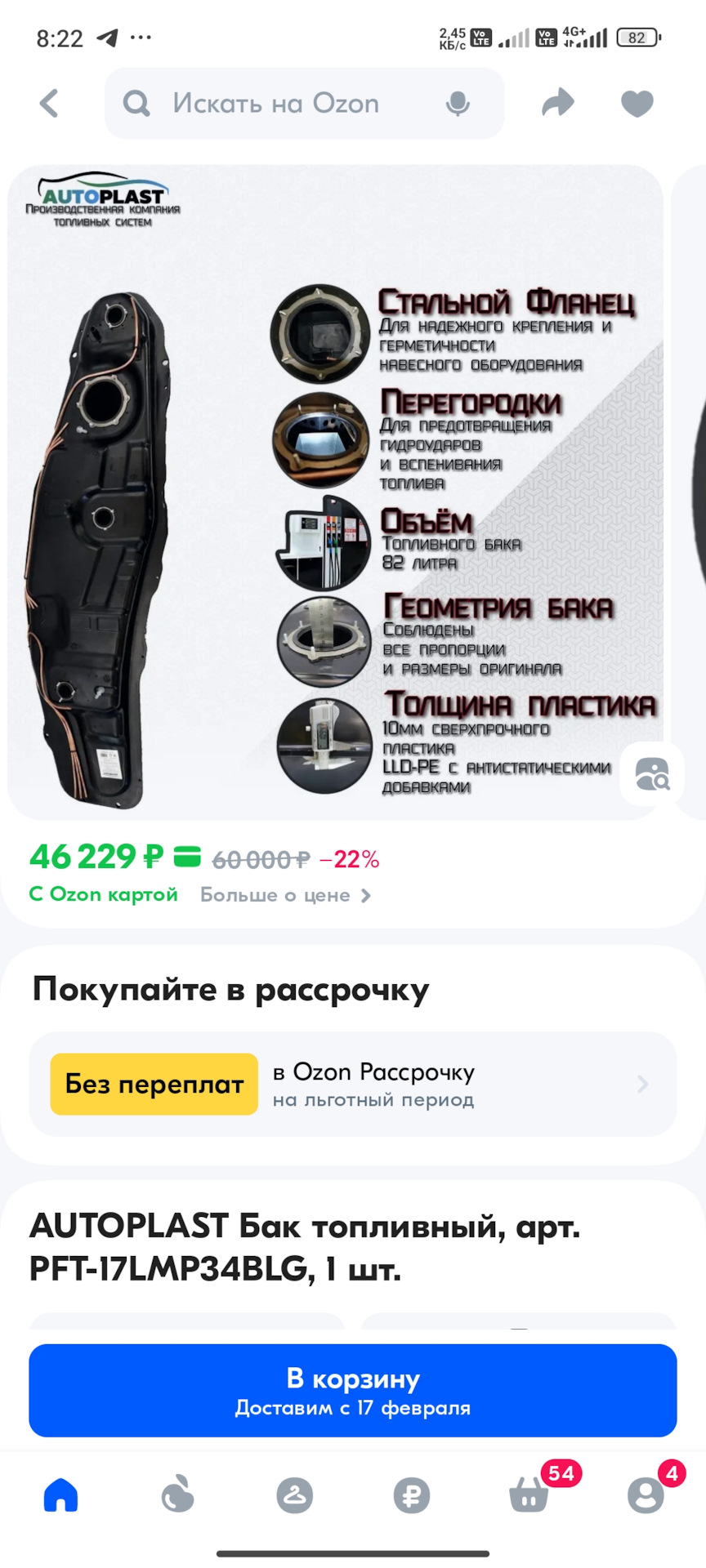Open the Fresh tab with the apple icon
Viewport: 706px width, 1568px height.
click(x=177, y=1495)
